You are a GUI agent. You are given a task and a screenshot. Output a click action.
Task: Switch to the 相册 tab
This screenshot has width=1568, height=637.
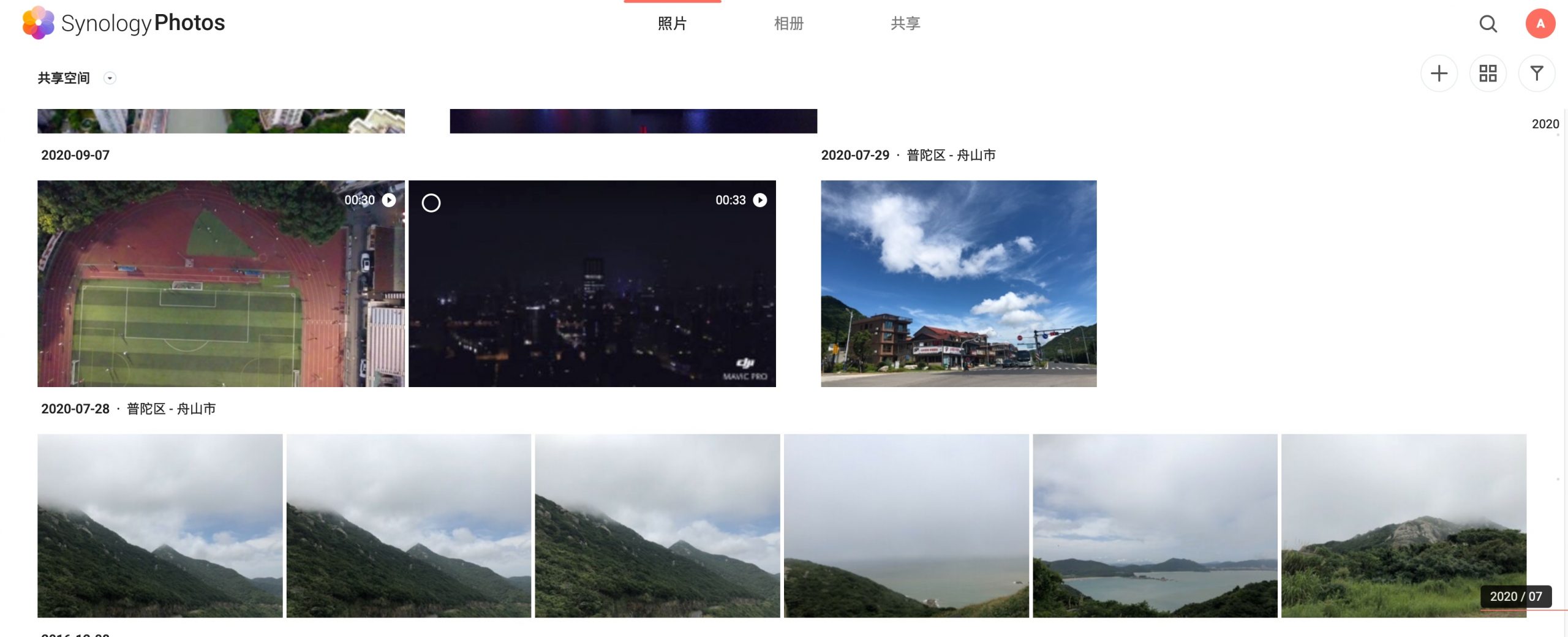[788, 23]
